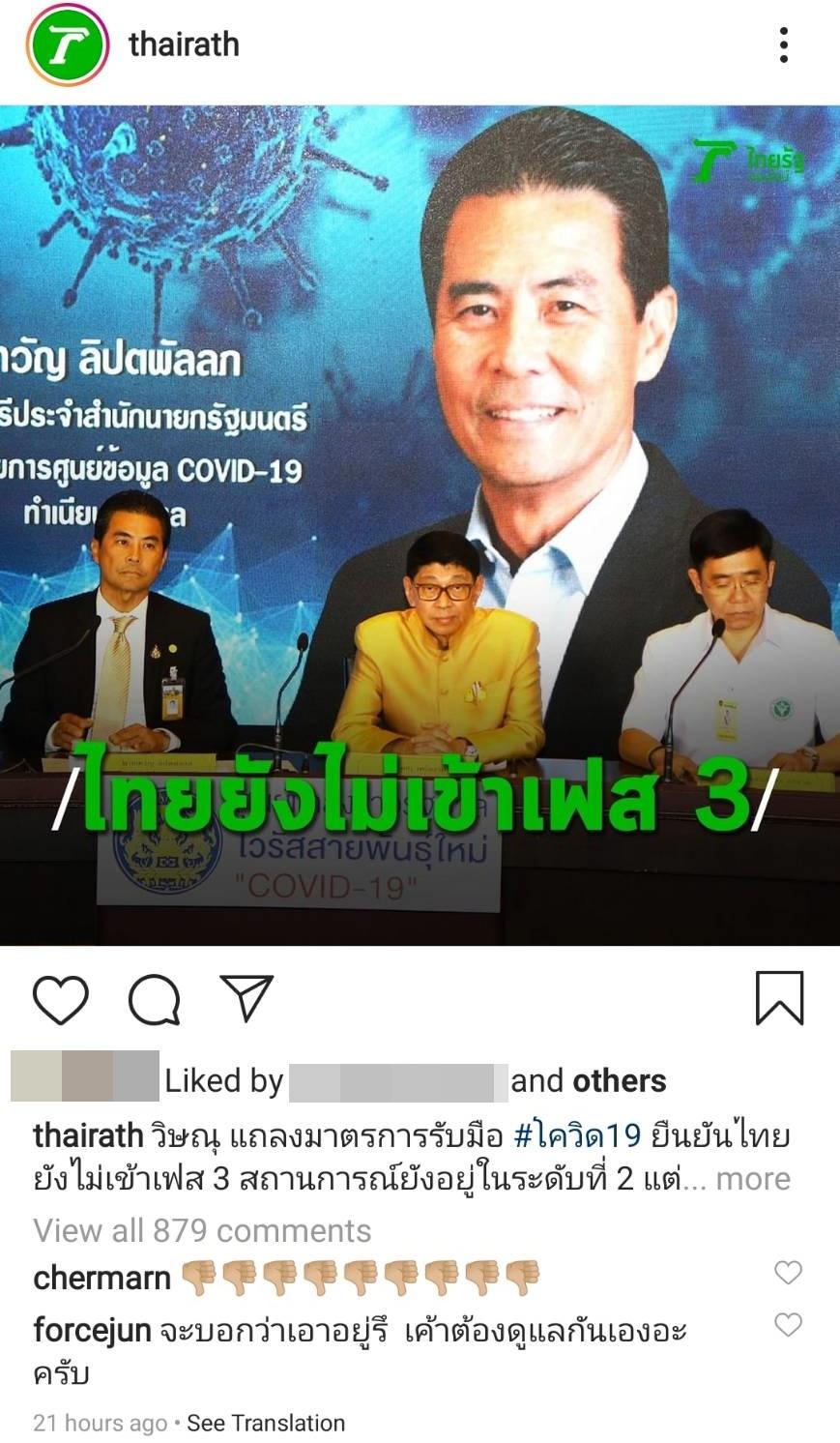Open the #โควิด19 hashtag

578,1135
